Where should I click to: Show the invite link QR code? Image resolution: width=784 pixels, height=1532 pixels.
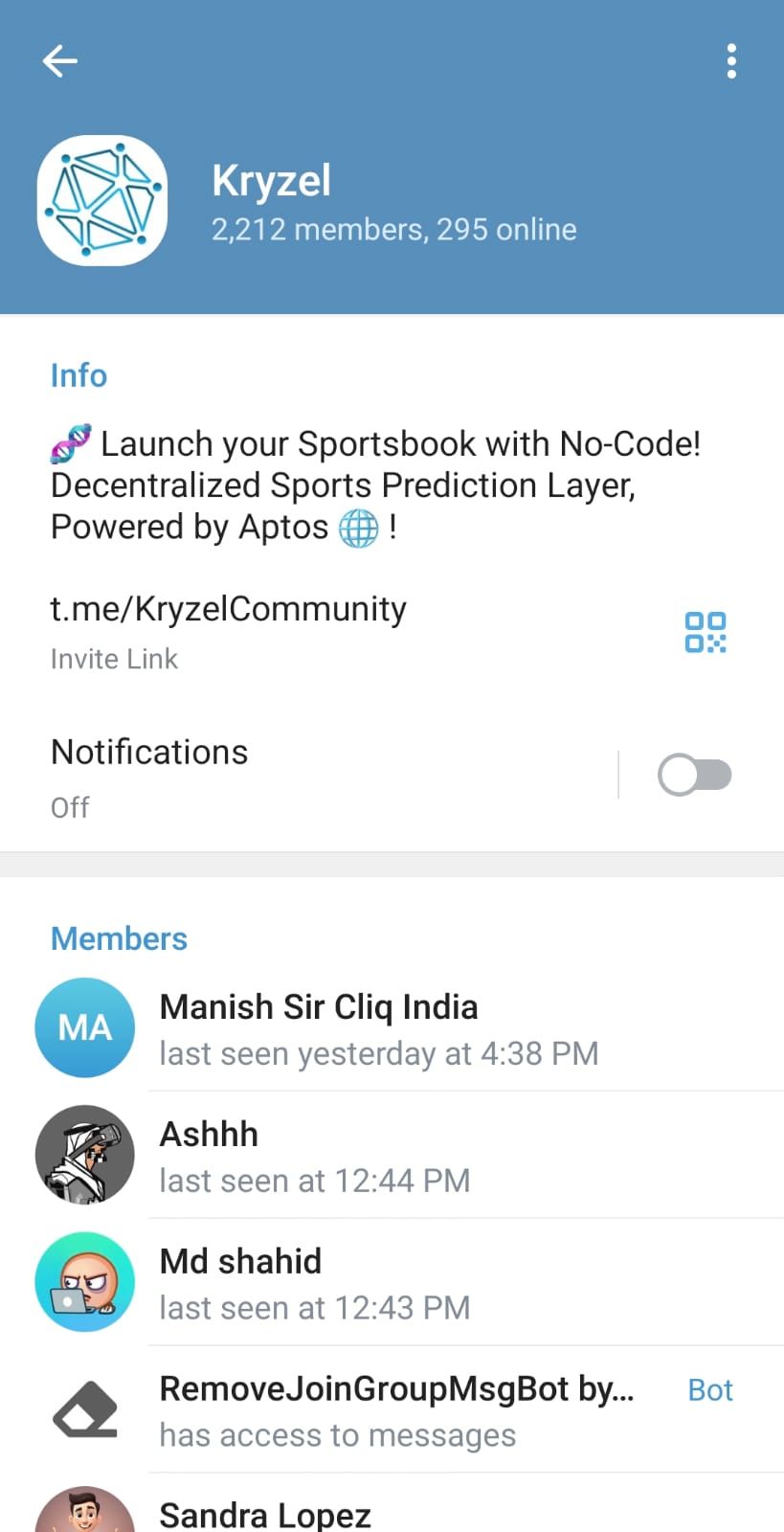(706, 633)
